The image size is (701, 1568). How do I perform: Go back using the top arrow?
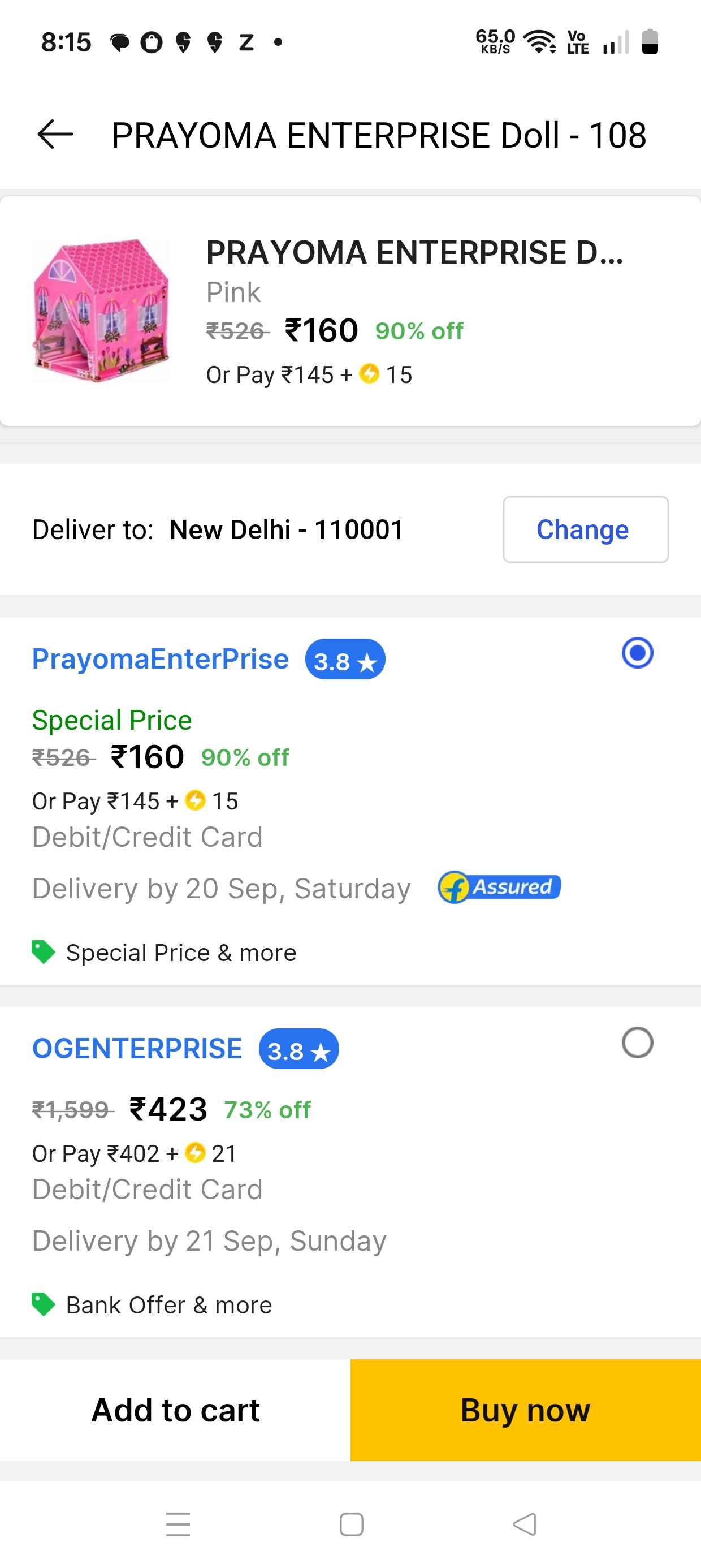[55, 135]
